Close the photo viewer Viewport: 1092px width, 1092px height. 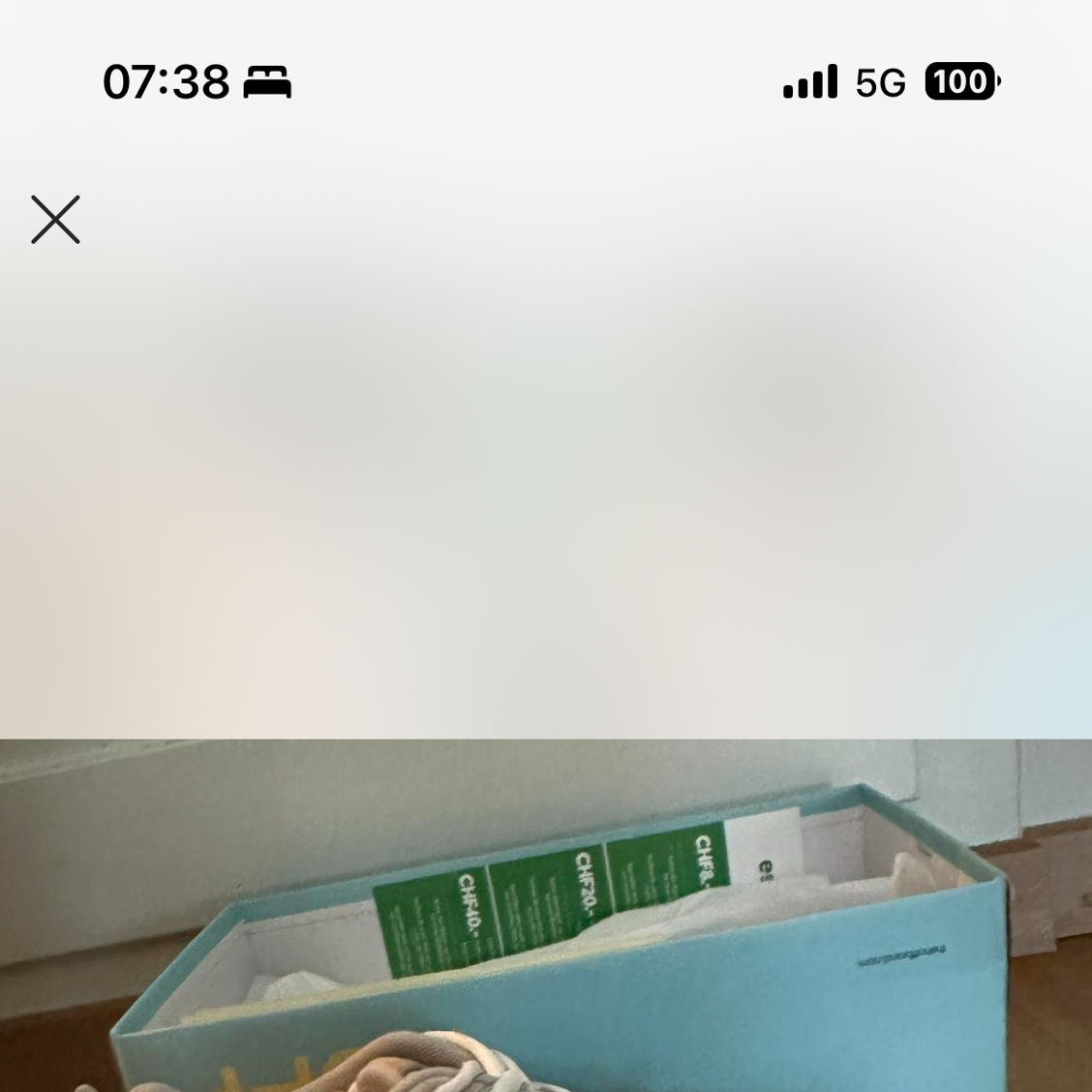click(x=55, y=220)
